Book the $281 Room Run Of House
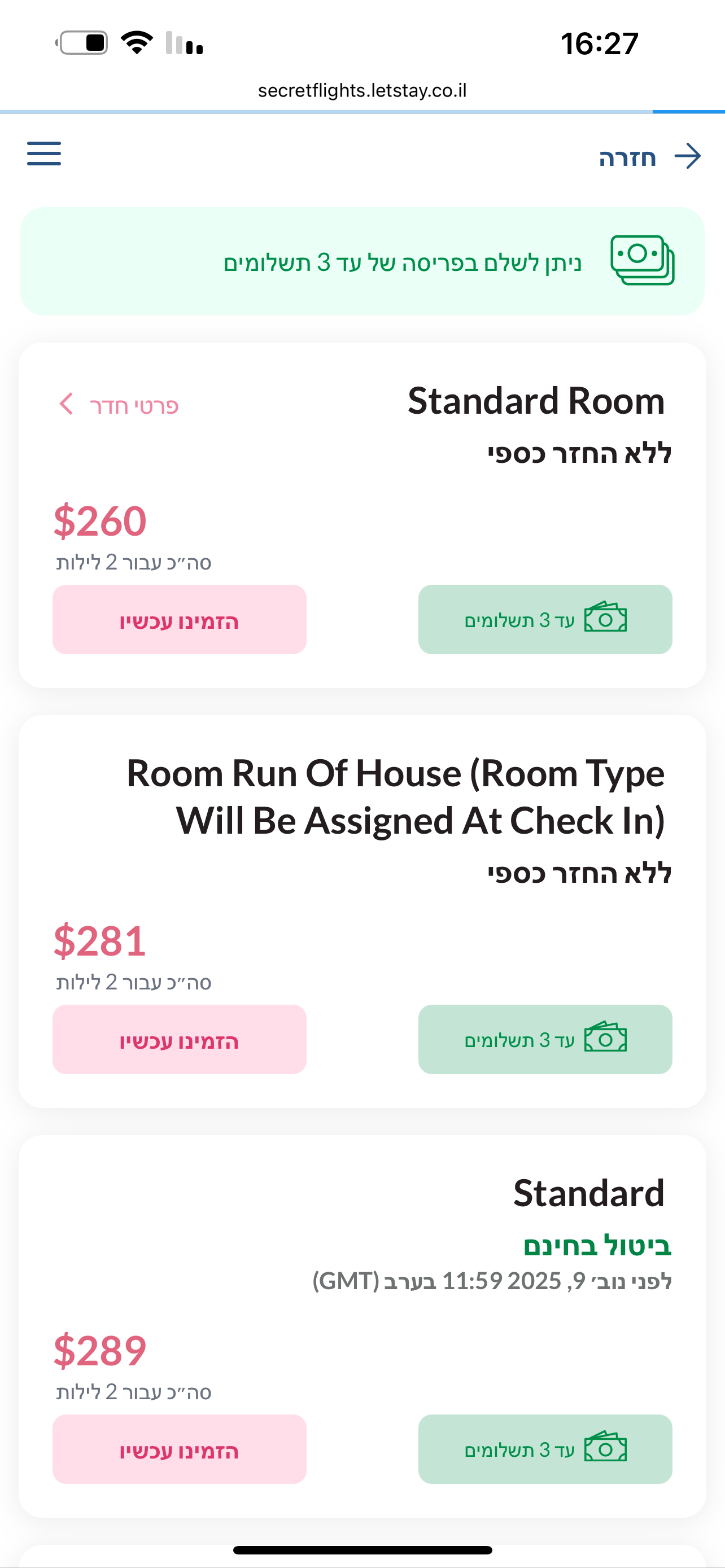This screenshot has width=725, height=1568. [x=180, y=1040]
